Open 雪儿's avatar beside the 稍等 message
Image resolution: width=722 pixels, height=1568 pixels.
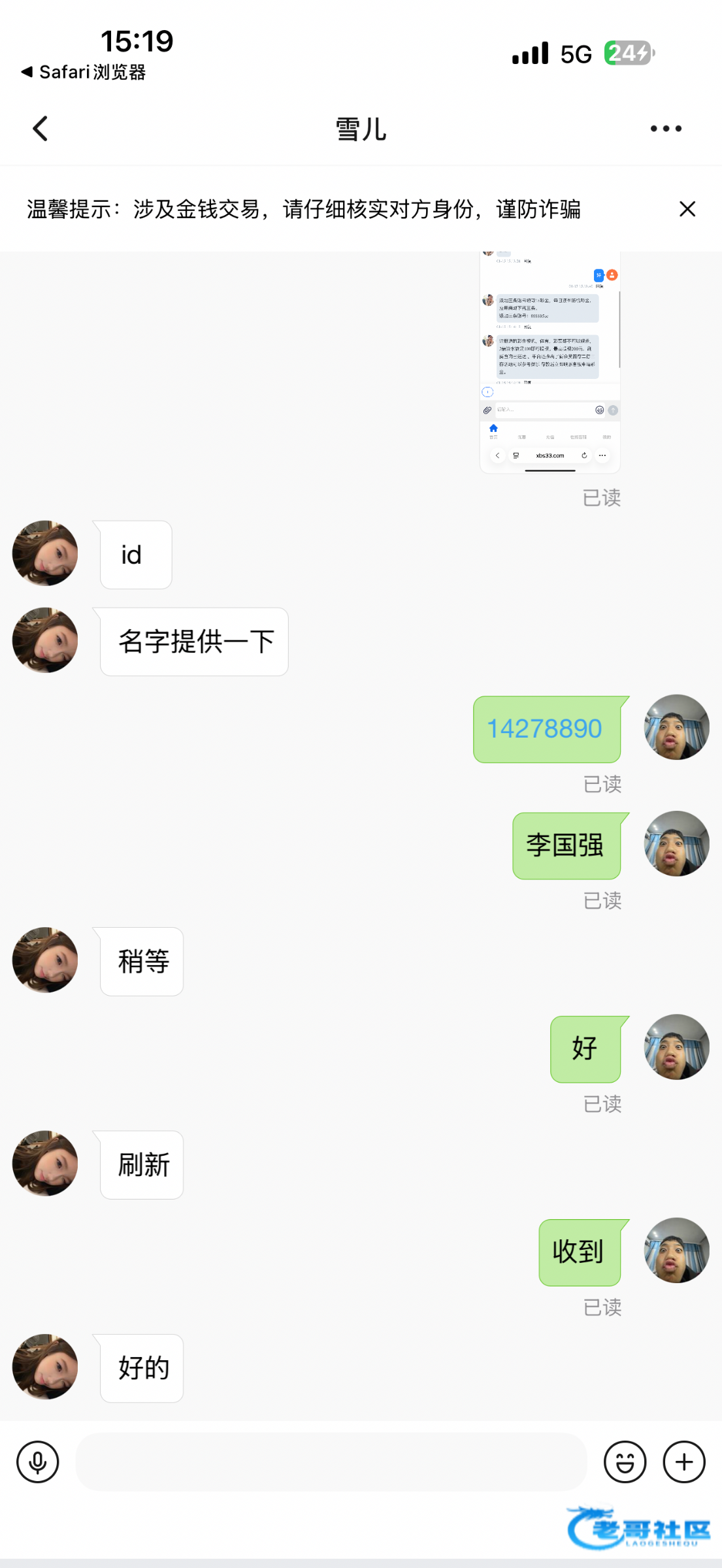click(45, 960)
